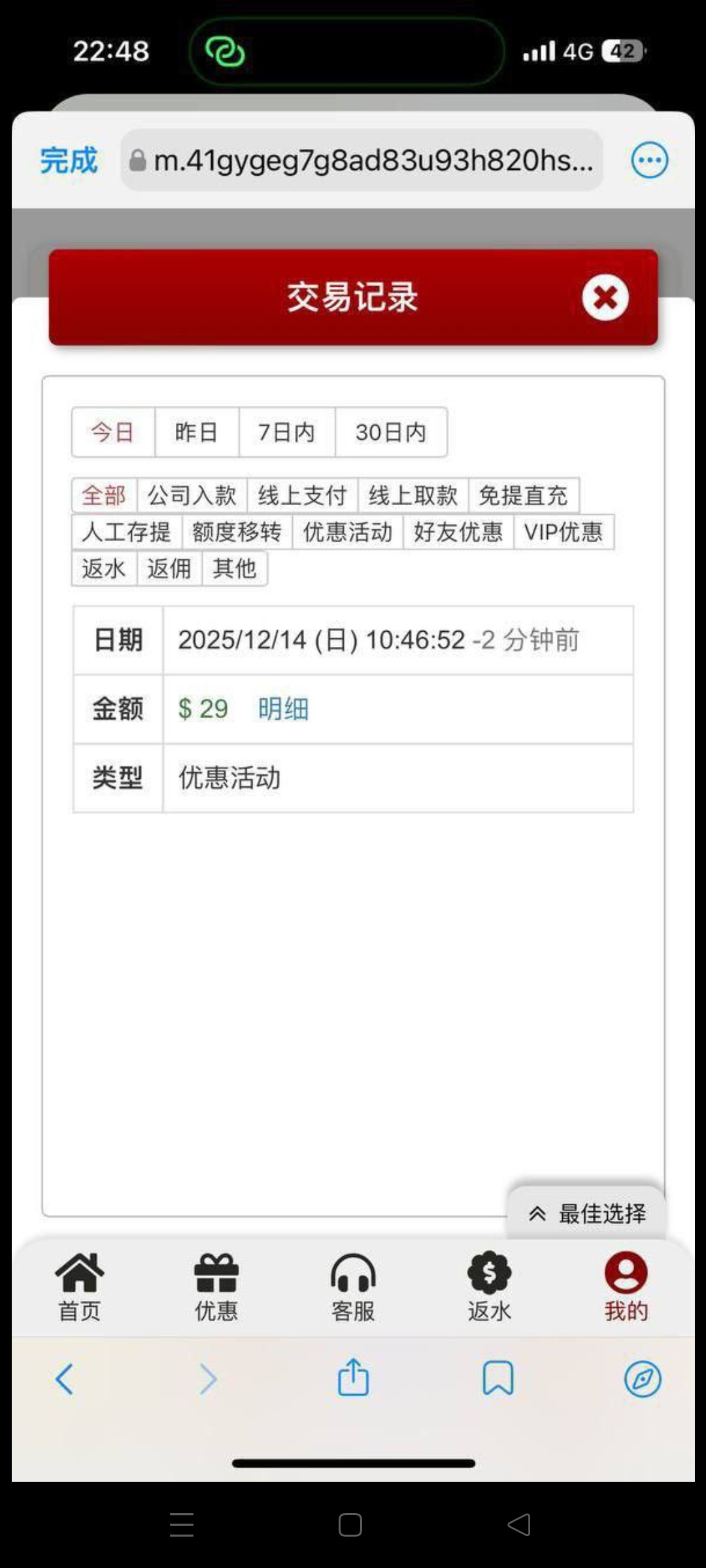Show 返水 records
This screenshot has height=1568, width=706.
(103, 568)
